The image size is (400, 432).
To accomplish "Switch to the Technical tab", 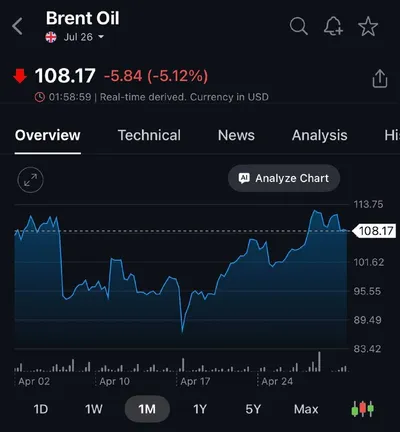I will coord(149,135).
